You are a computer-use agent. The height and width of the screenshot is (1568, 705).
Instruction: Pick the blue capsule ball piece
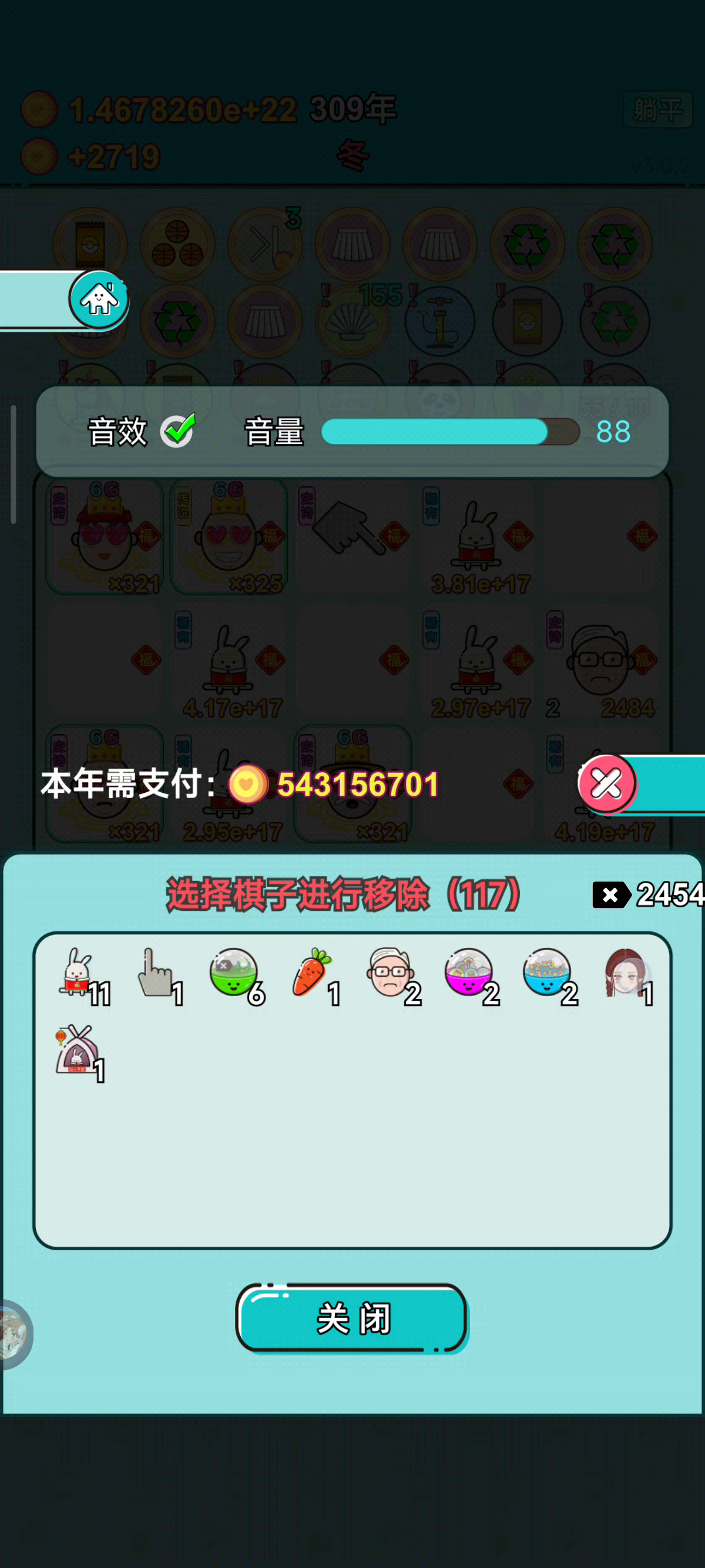pos(547,972)
